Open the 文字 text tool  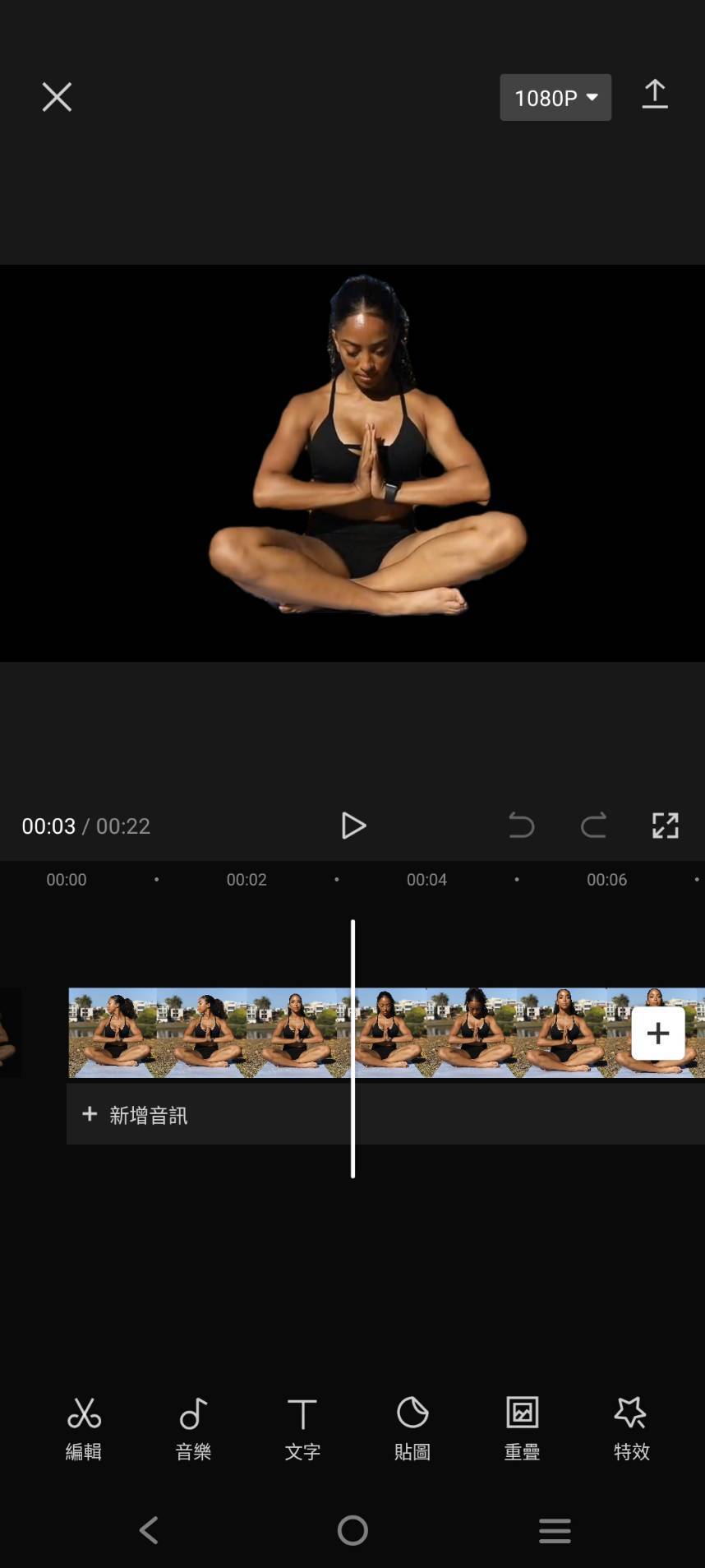(x=302, y=1428)
